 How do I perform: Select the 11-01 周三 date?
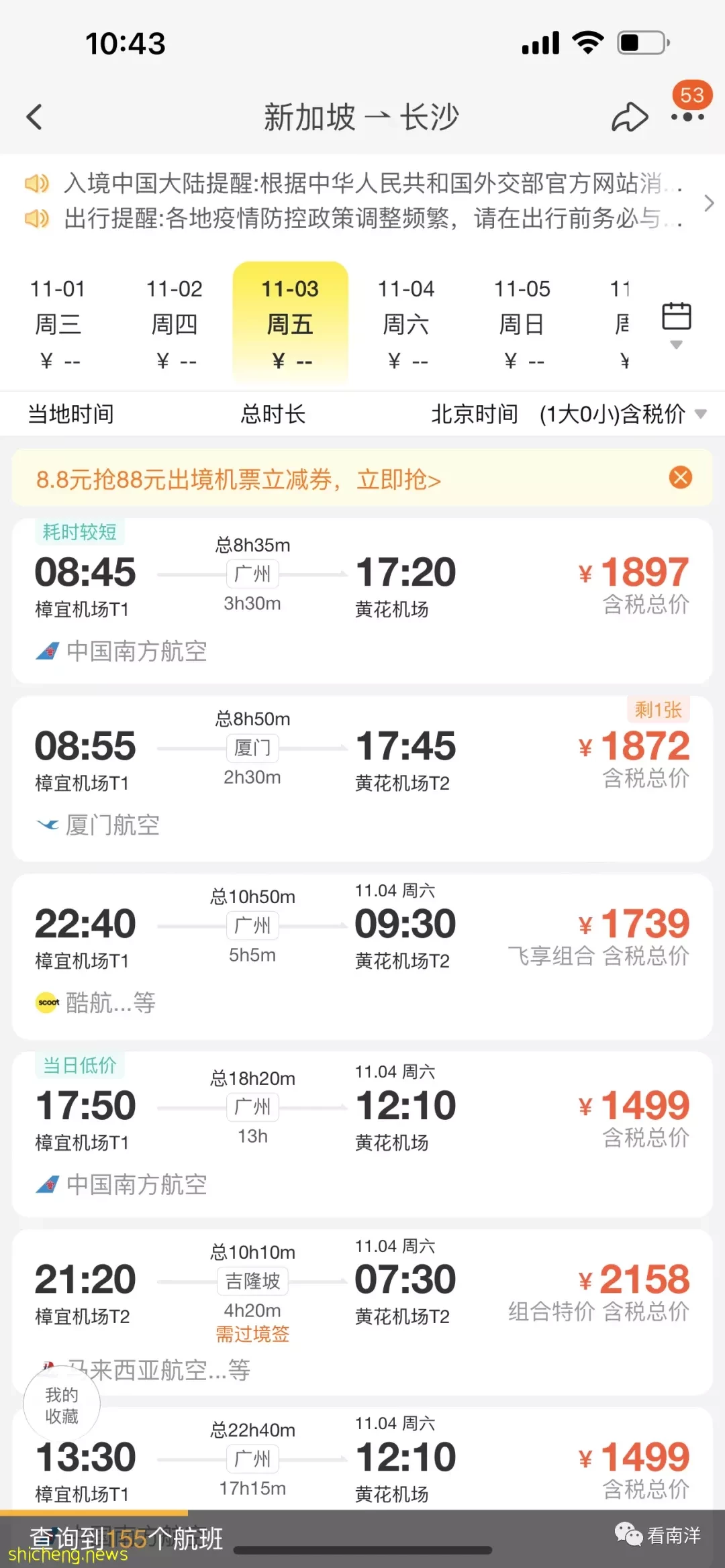[58, 325]
